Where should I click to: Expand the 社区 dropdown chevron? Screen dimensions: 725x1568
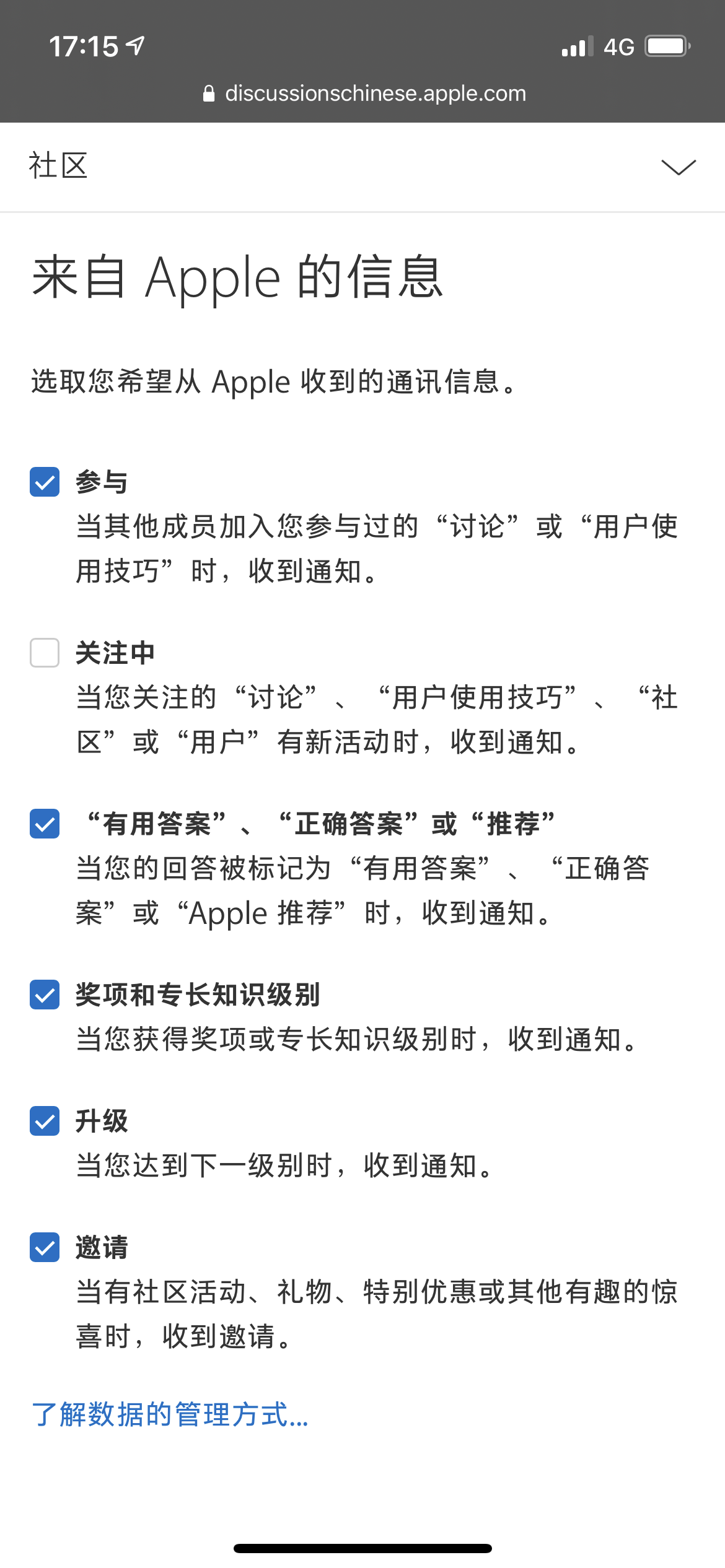pyautogui.click(x=679, y=167)
